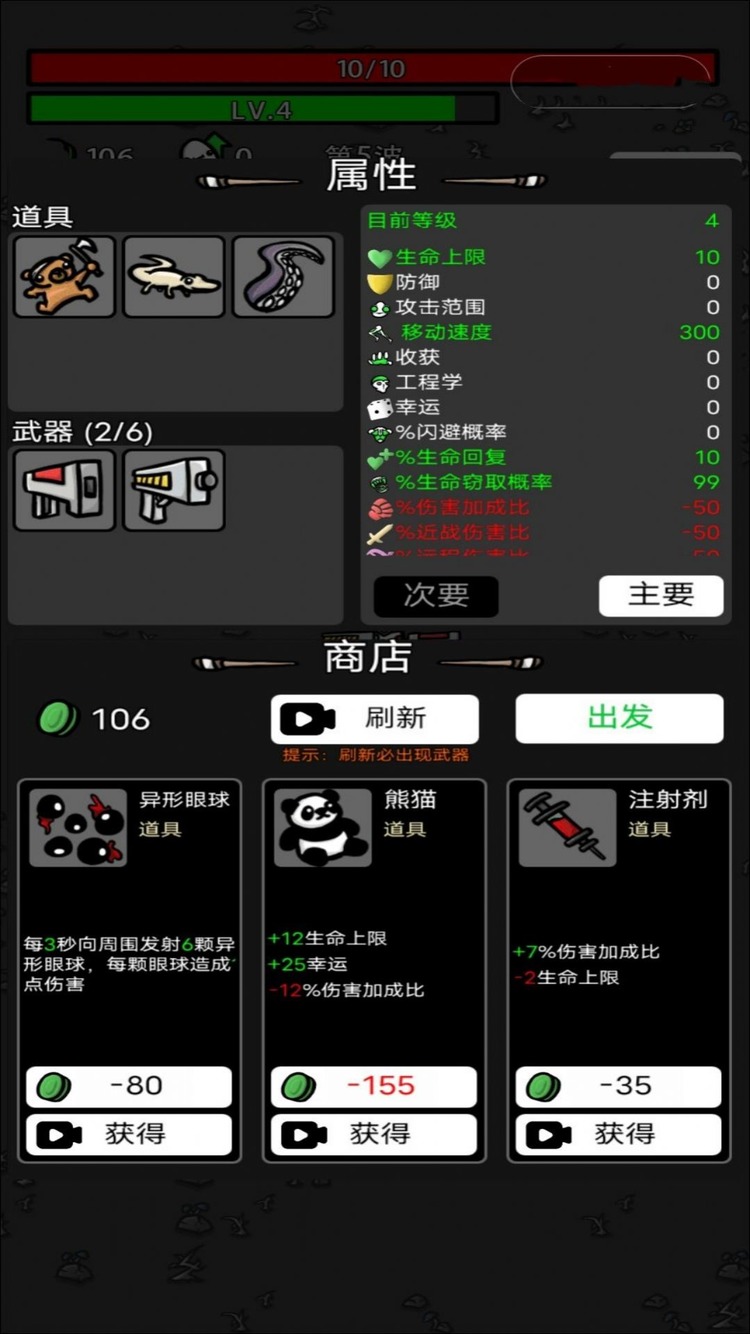Switch to the 主要 attributes tab

pyautogui.click(x=661, y=595)
